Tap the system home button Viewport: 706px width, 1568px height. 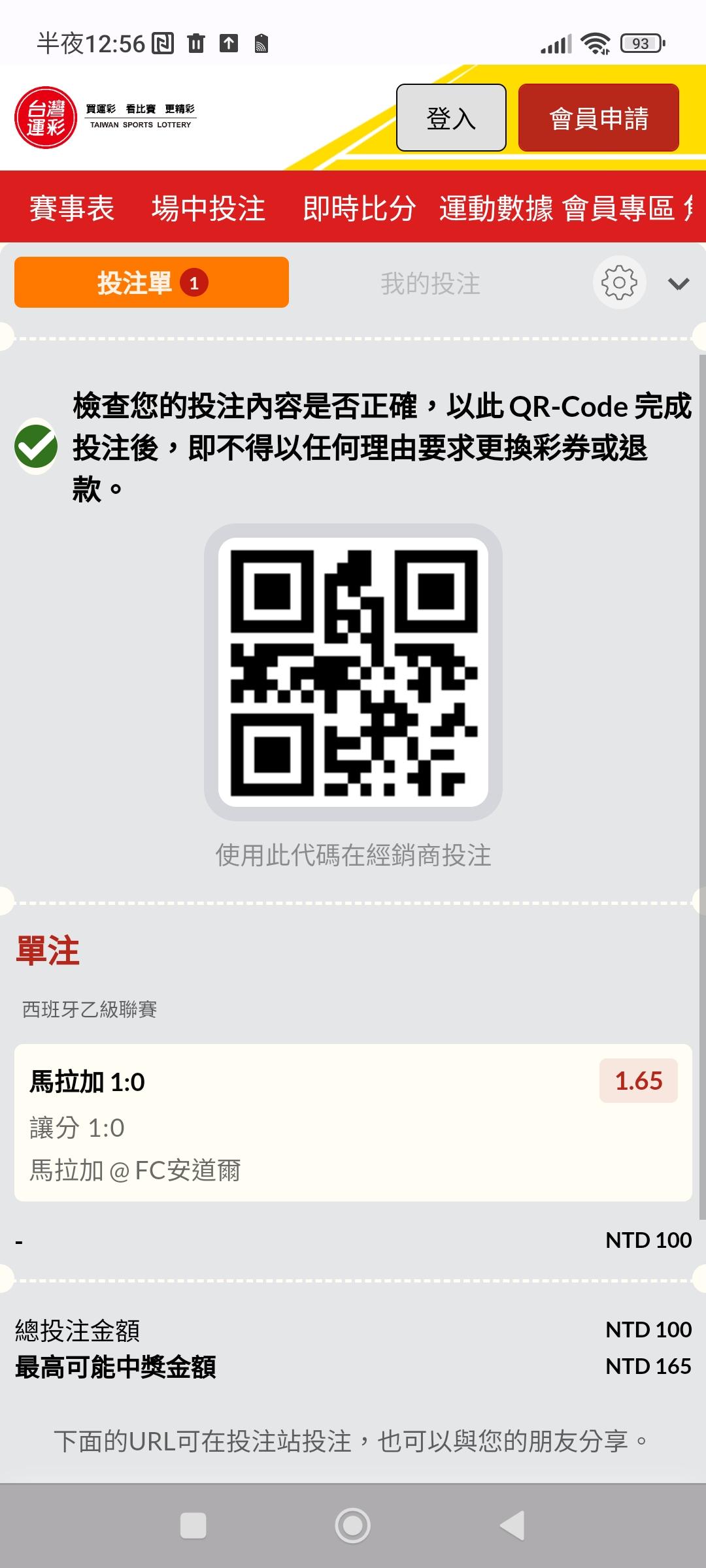[353, 1526]
